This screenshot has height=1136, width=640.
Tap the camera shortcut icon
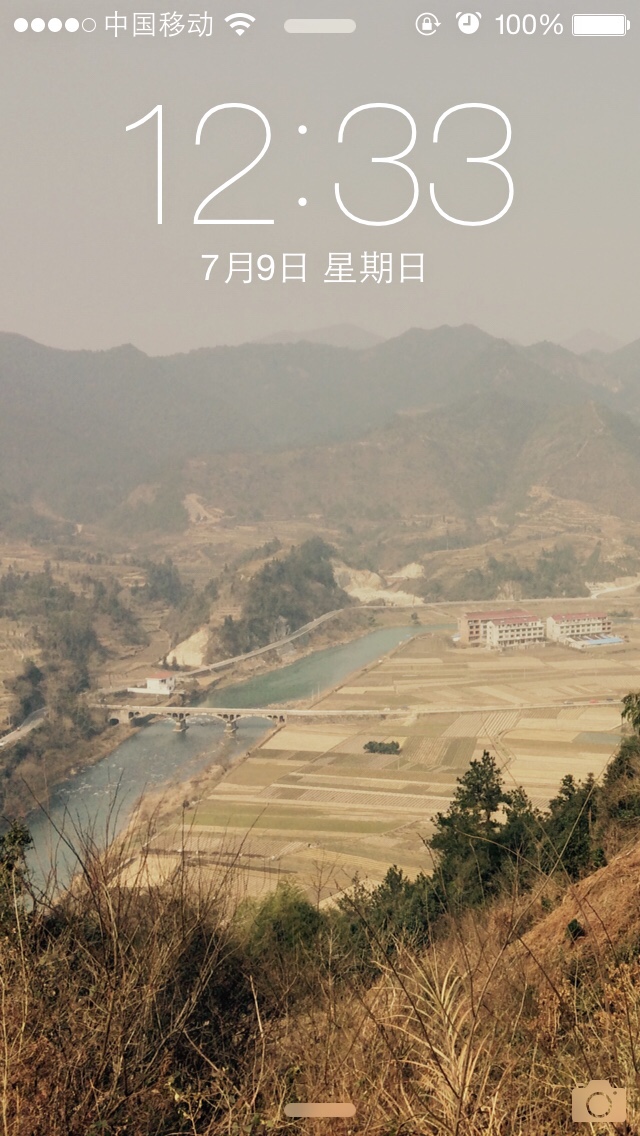pyautogui.click(x=598, y=1101)
